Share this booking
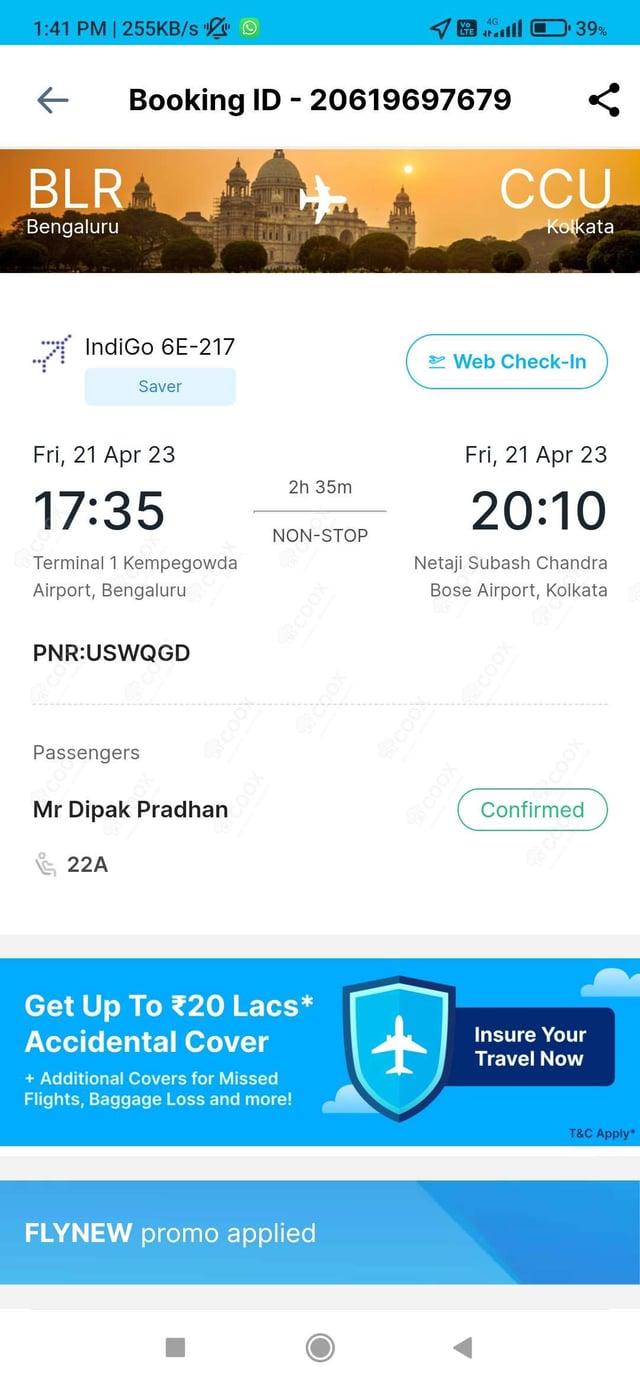The width and height of the screenshot is (640, 1386). 603,100
